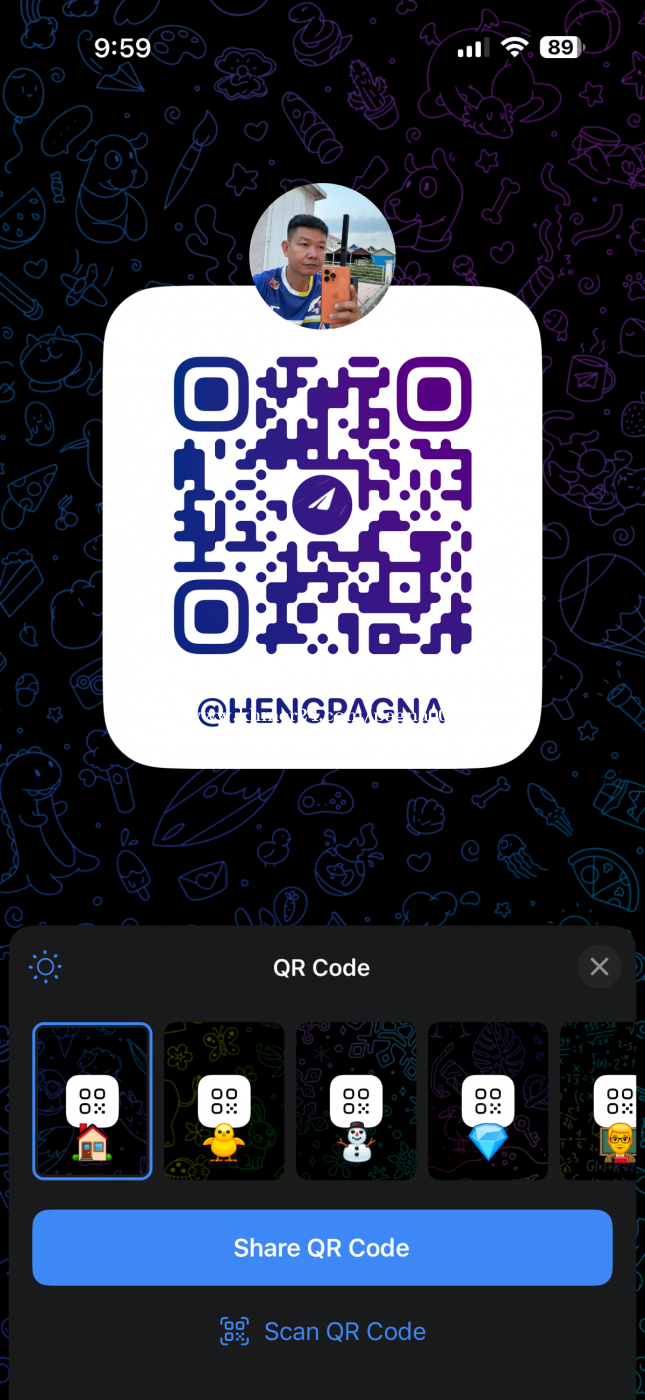Share QR Code
This screenshot has height=1400, width=645.
[x=322, y=1248]
